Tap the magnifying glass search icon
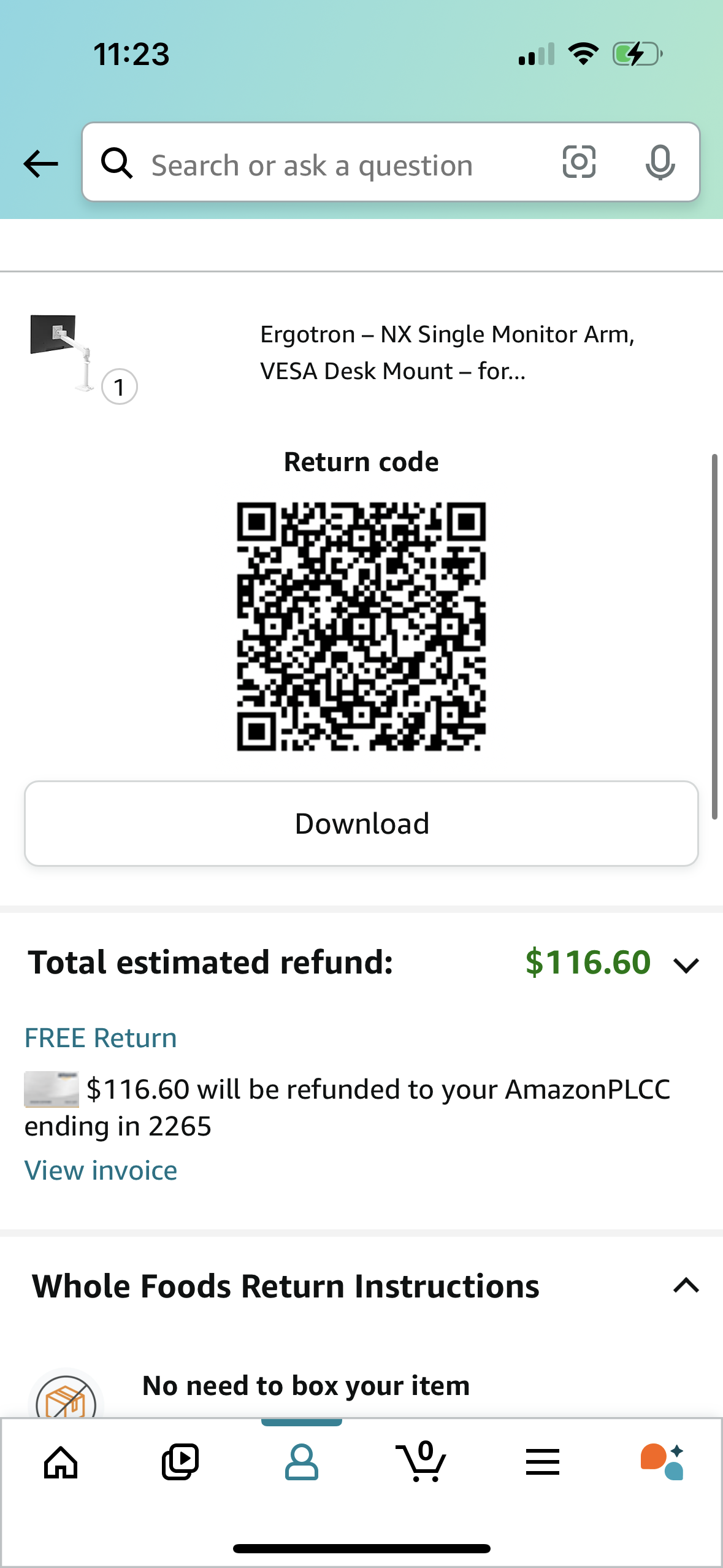This screenshot has width=723, height=1568. pos(117,163)
